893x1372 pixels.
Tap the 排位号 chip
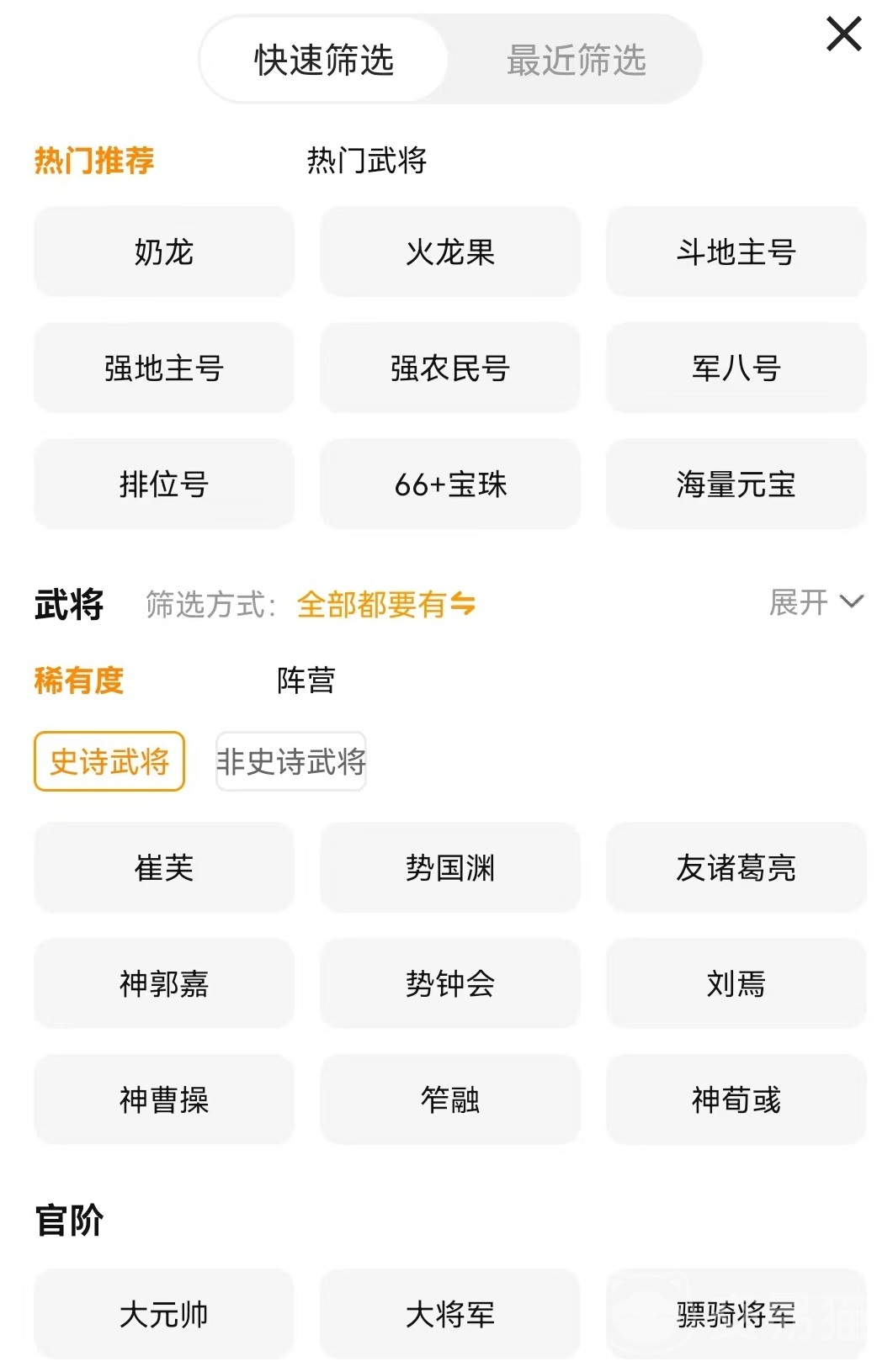pyautogui.click(x=164, y=484)
